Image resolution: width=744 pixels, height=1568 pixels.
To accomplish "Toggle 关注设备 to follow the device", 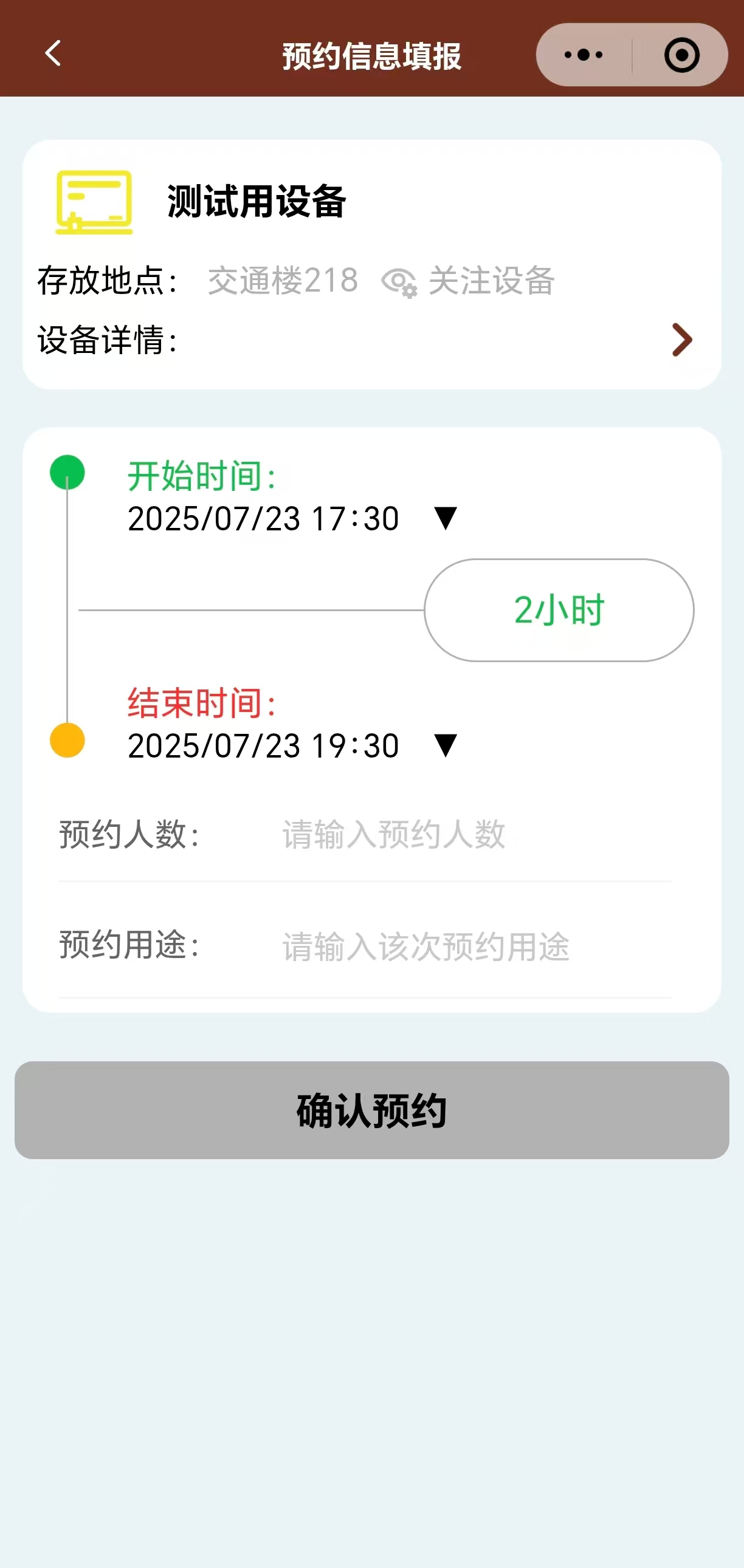I will click(491, 282).
